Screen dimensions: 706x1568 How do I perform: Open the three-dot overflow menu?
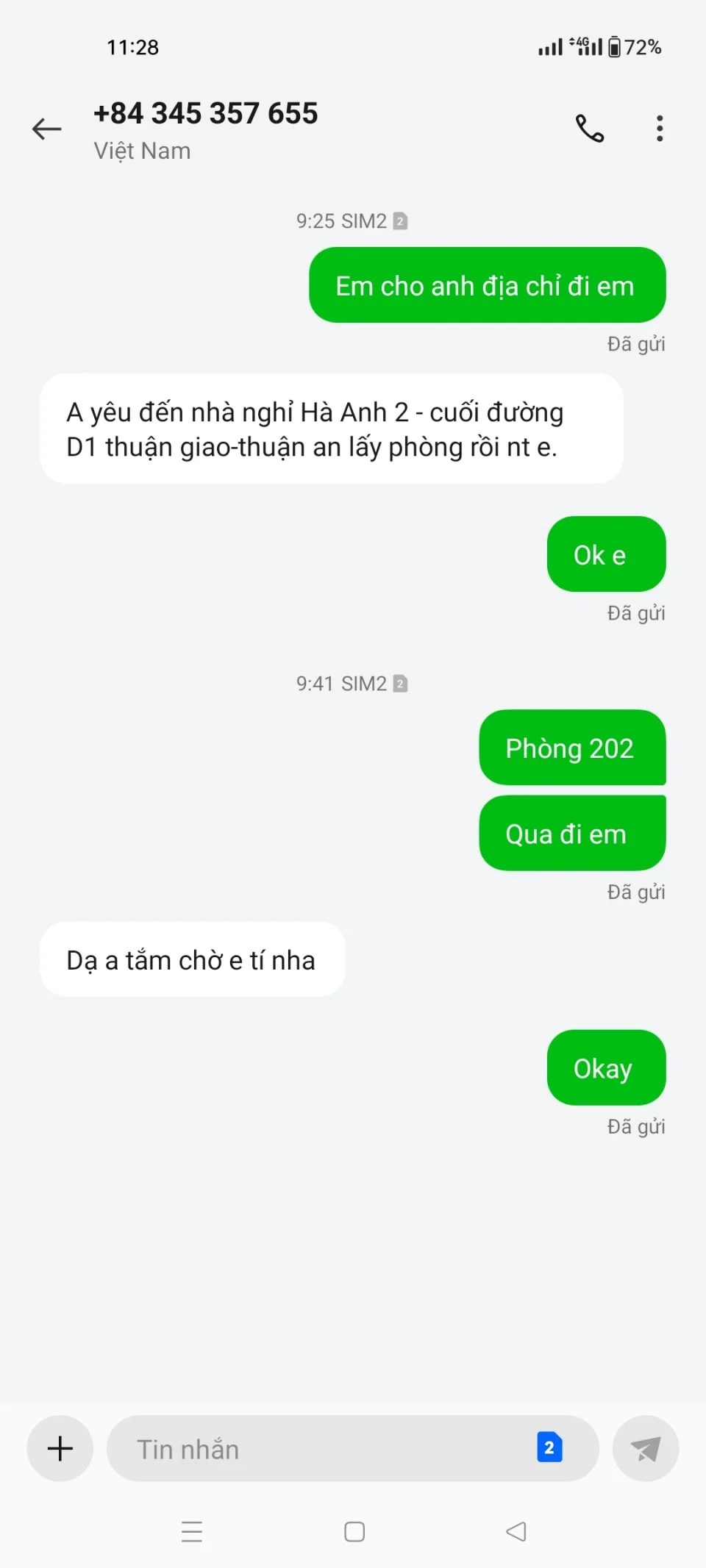(x=660, y=129)
